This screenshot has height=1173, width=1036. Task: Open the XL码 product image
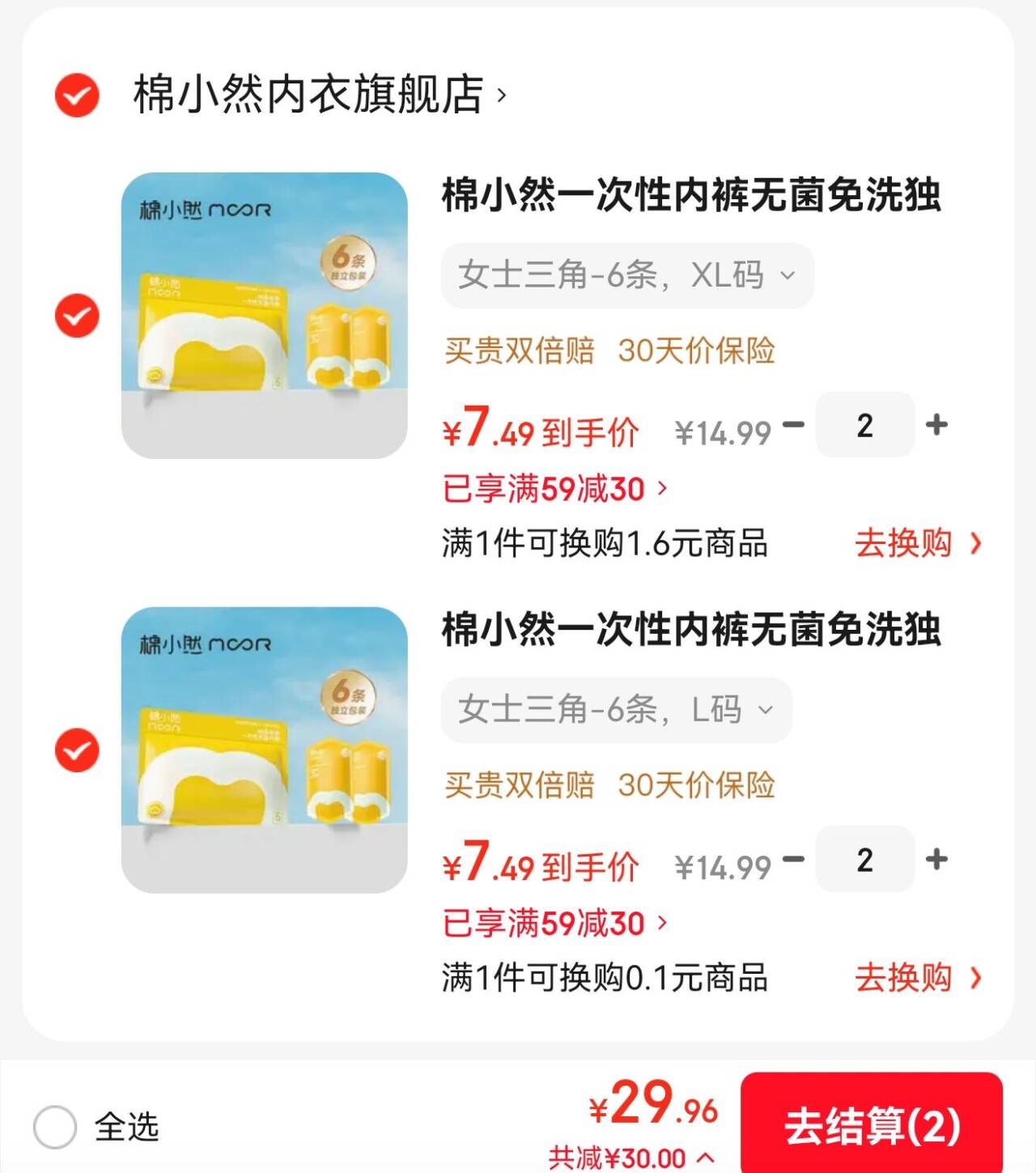[264, 315]
